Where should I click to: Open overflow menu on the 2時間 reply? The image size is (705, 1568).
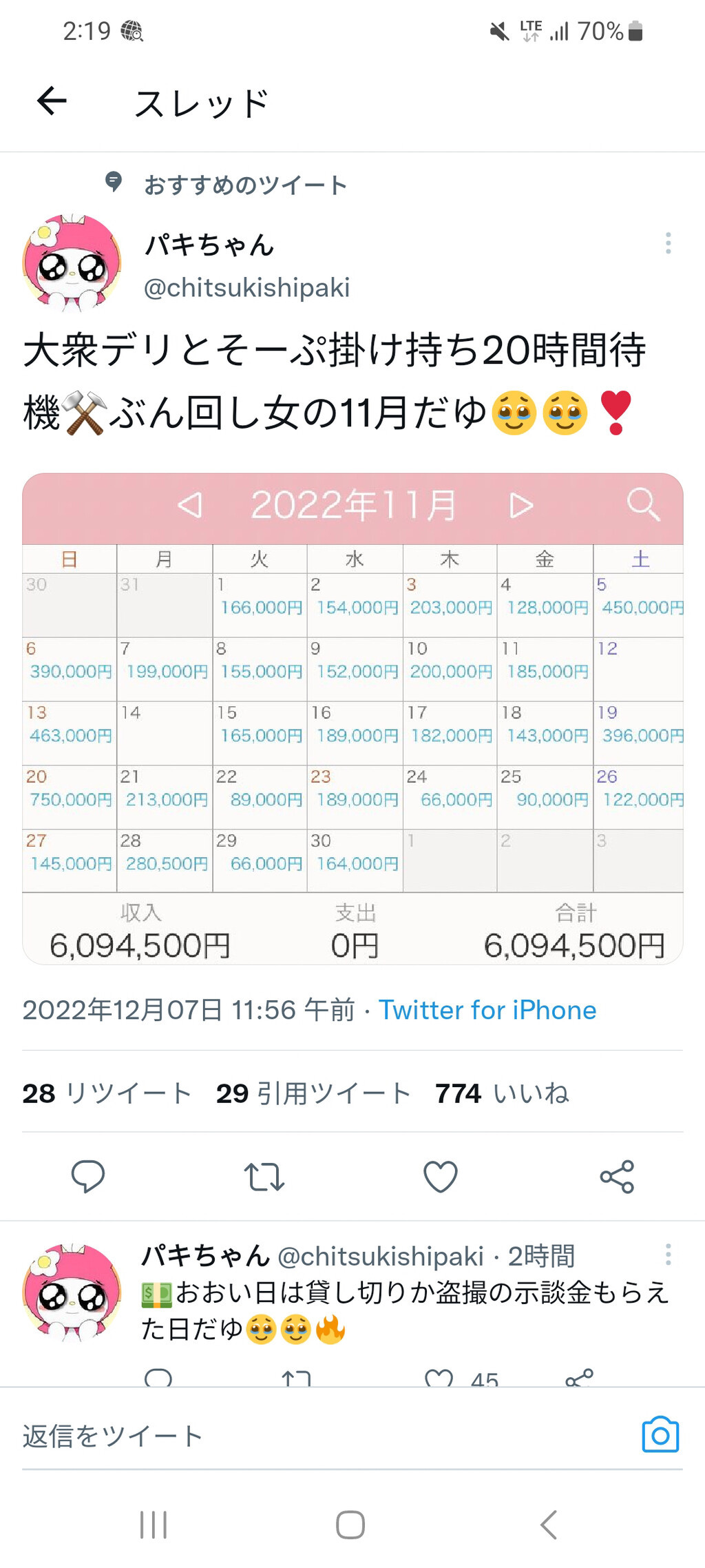668,1255
